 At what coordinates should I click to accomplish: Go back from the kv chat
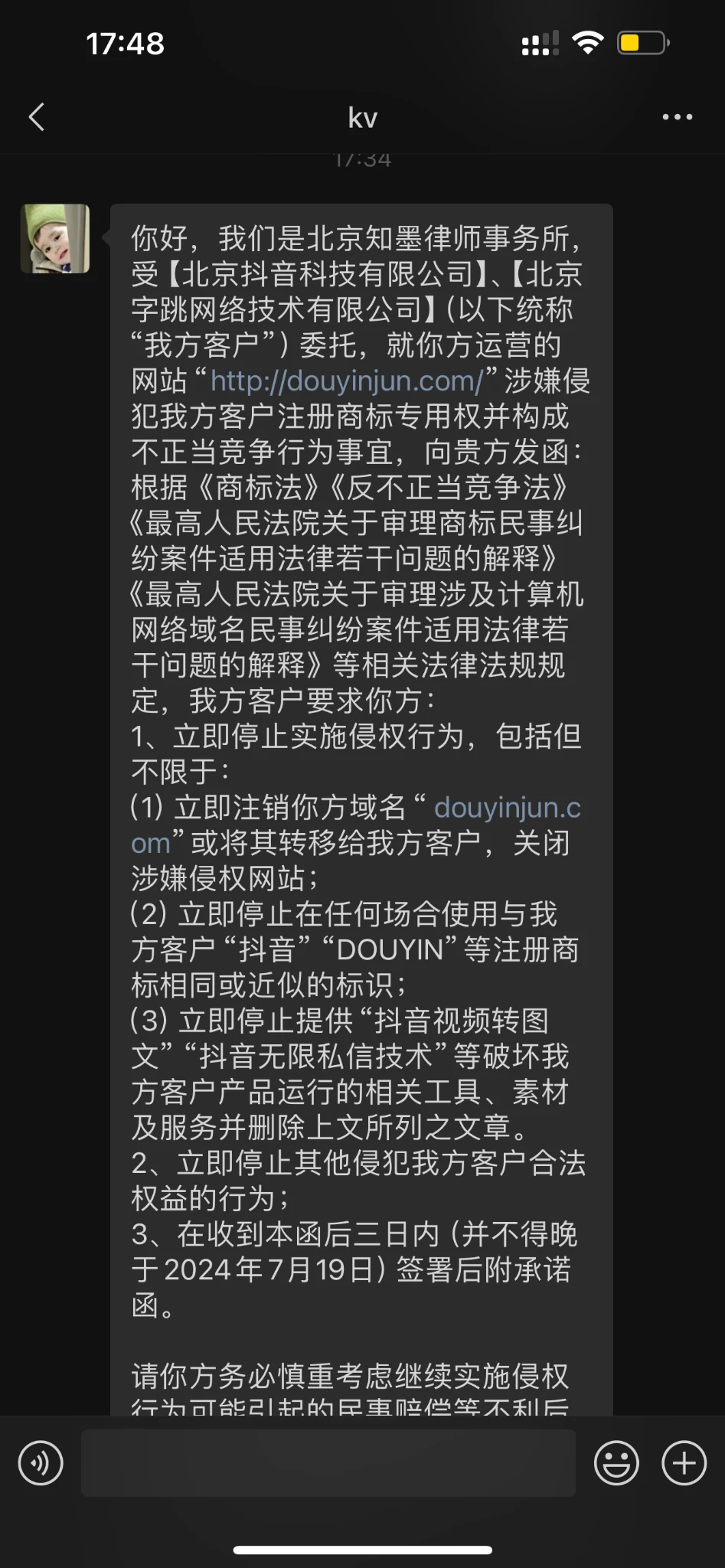click(37, 117)
